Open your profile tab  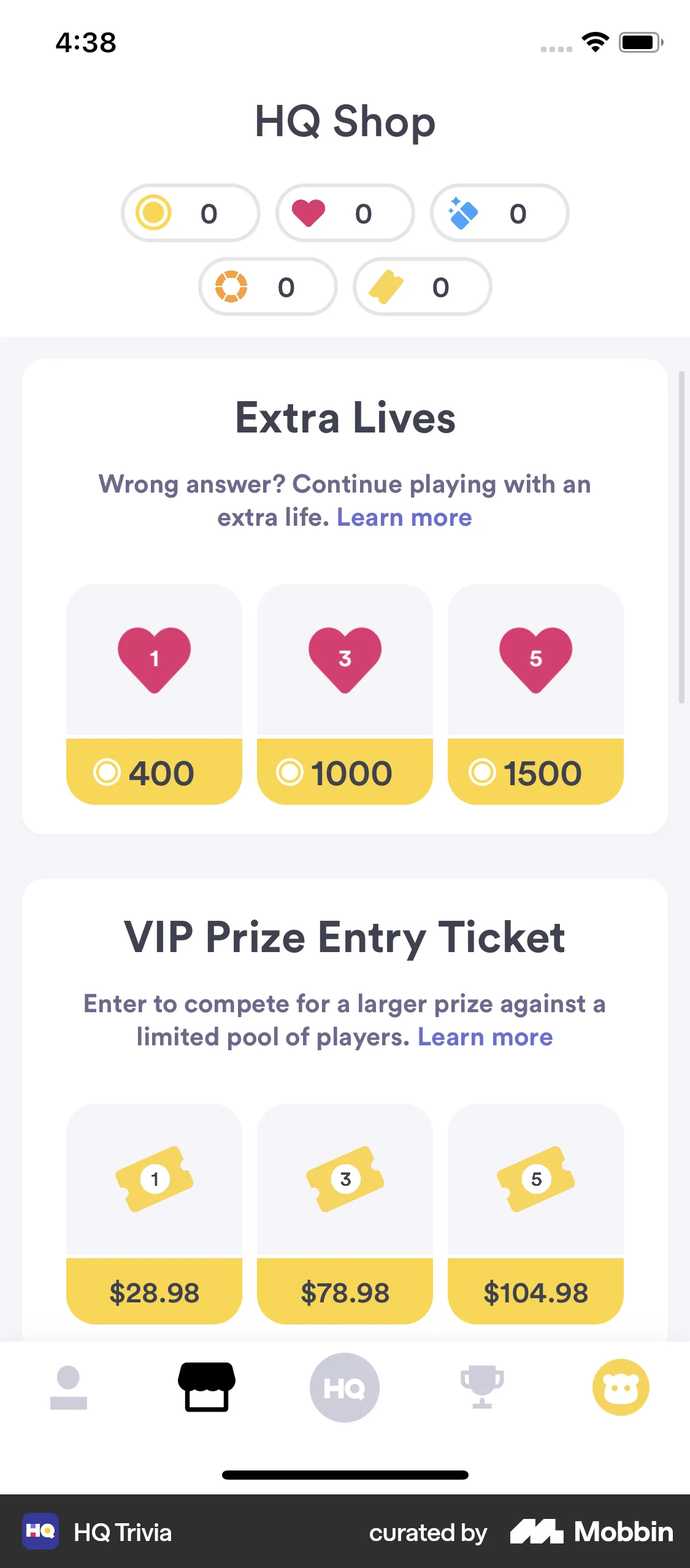[x=67, y=1388]
